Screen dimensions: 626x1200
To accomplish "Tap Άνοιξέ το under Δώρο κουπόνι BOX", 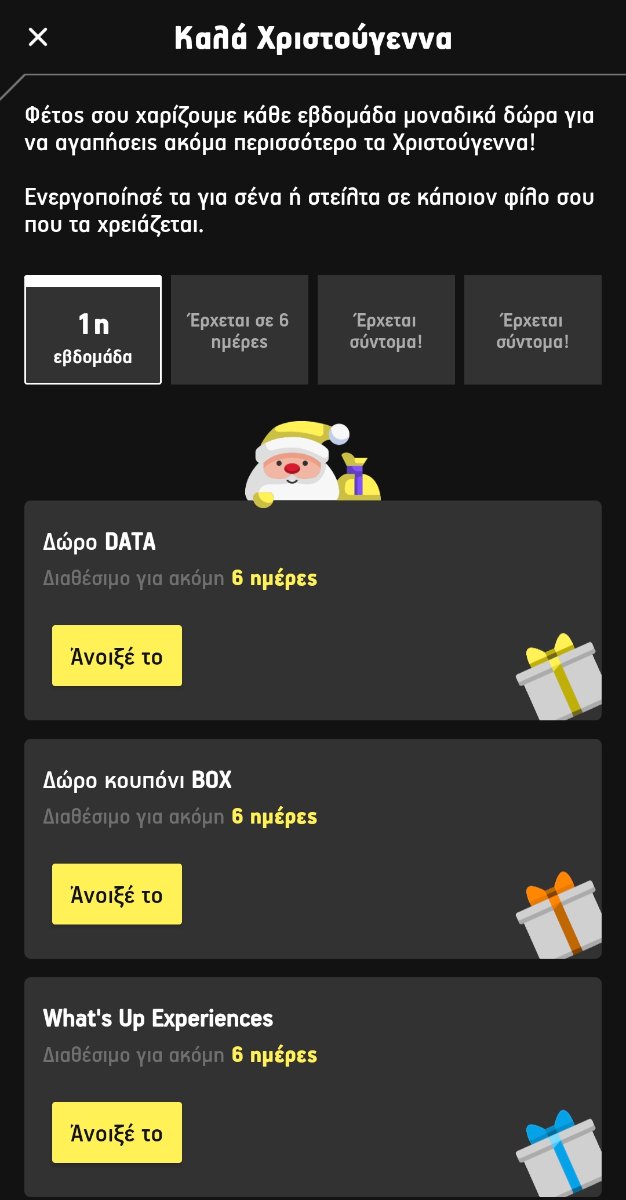I will tap(117, 894).
